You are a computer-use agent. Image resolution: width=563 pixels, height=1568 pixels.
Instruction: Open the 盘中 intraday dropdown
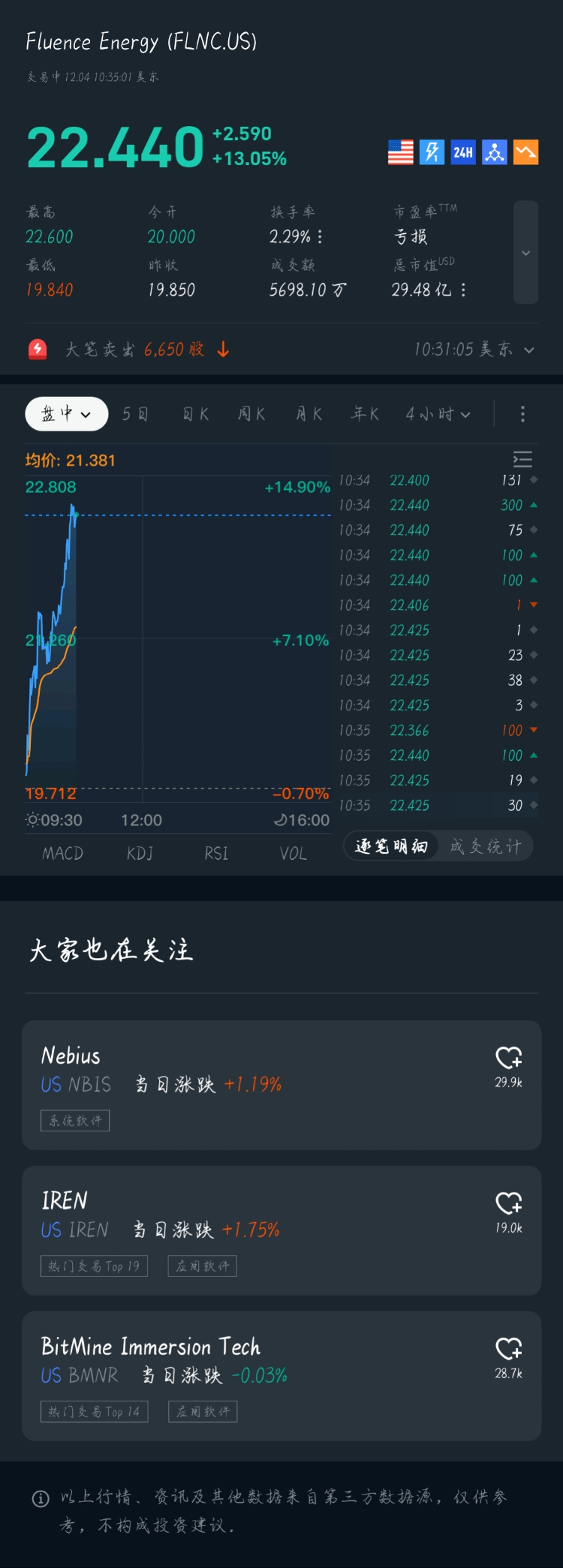coord(66,414)
